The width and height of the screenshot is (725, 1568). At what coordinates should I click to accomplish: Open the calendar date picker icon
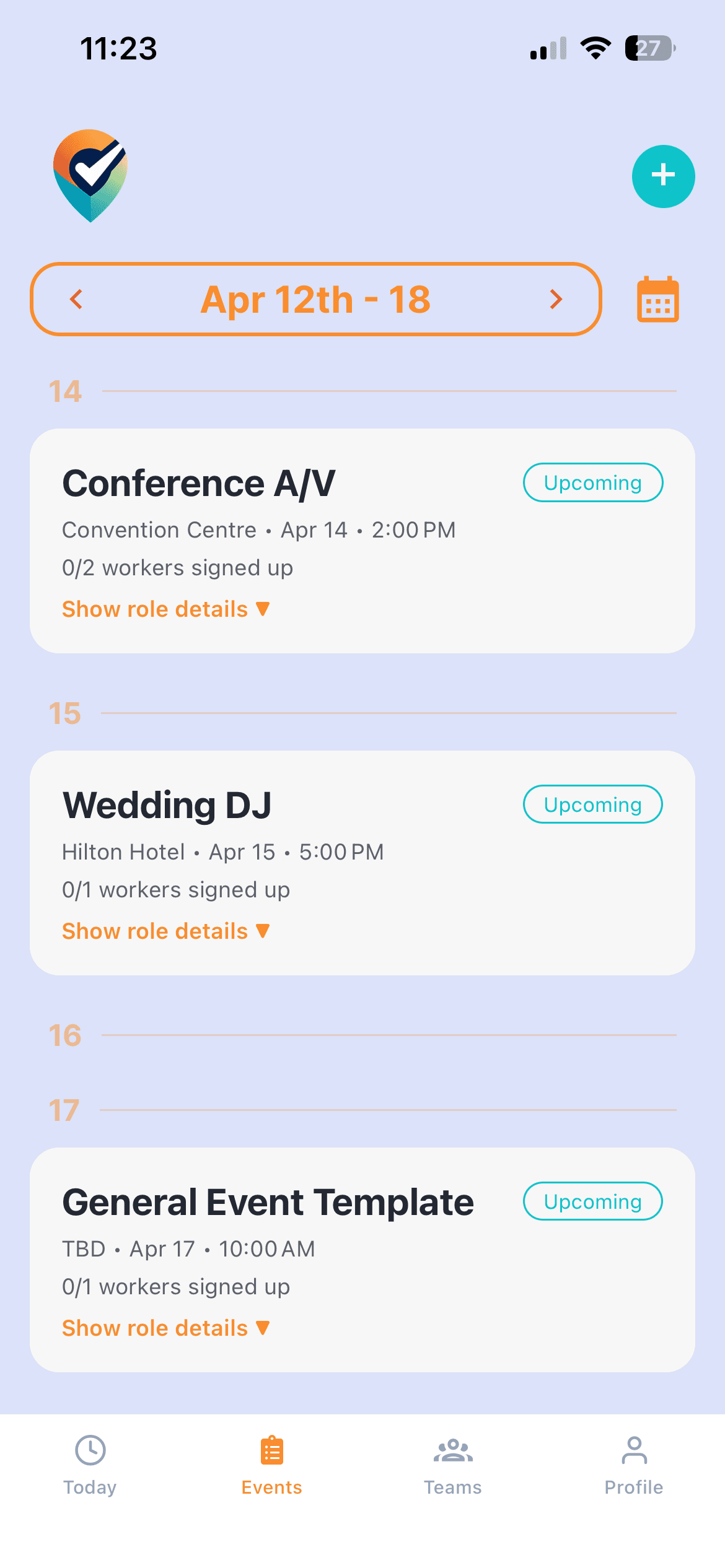pyautogui.click(x=657, y=300)
